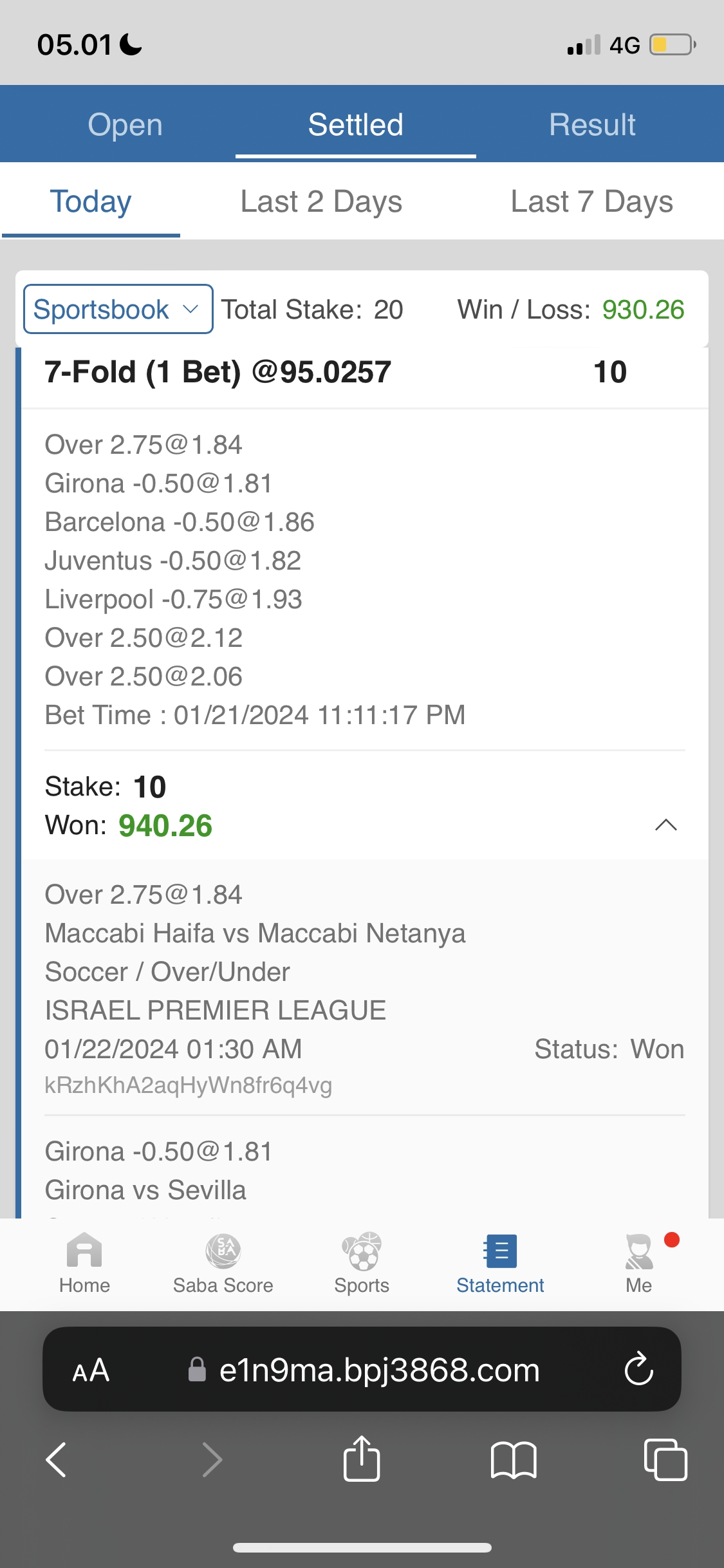The image size is (724, 1568).
Task: Open the Sportsbook dropdown
Action: click(x=118, y=310)
